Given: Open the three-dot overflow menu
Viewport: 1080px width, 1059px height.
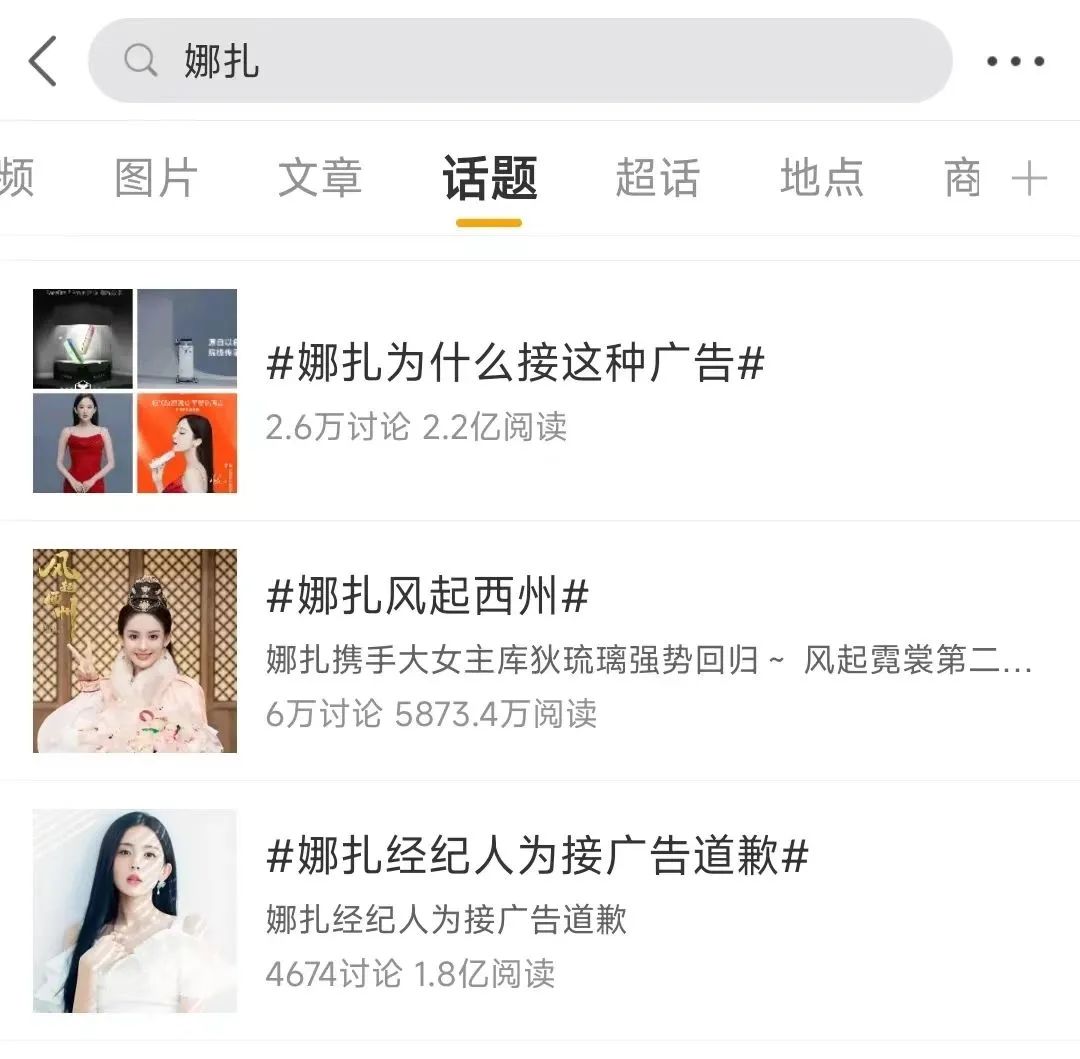Looking at the screenshot, I should click(1015, 61).
